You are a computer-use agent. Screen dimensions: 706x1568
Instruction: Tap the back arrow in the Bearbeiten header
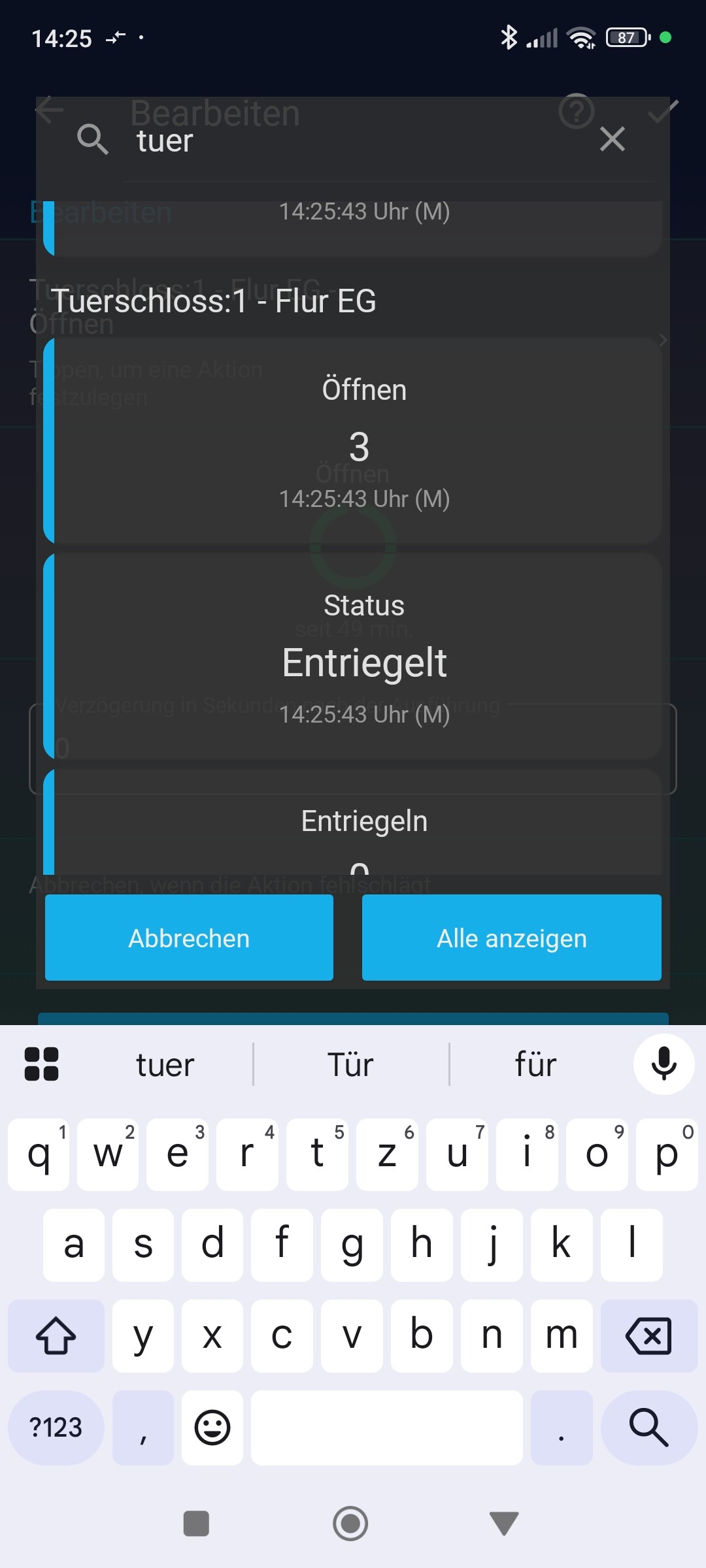[x=49, y=110]
